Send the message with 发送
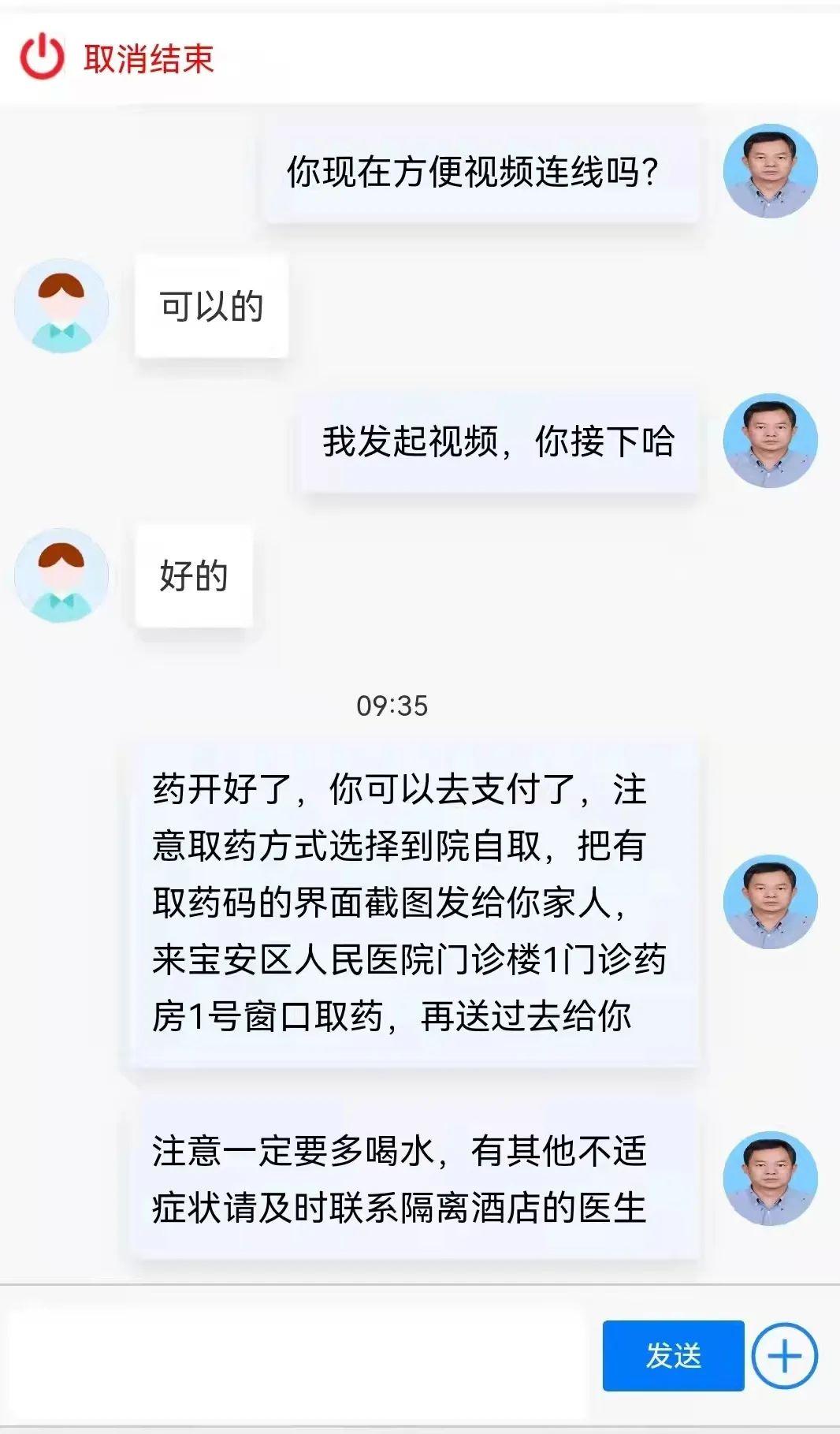This screenshot has height=1434, width=840. (x=673, y=1355)
